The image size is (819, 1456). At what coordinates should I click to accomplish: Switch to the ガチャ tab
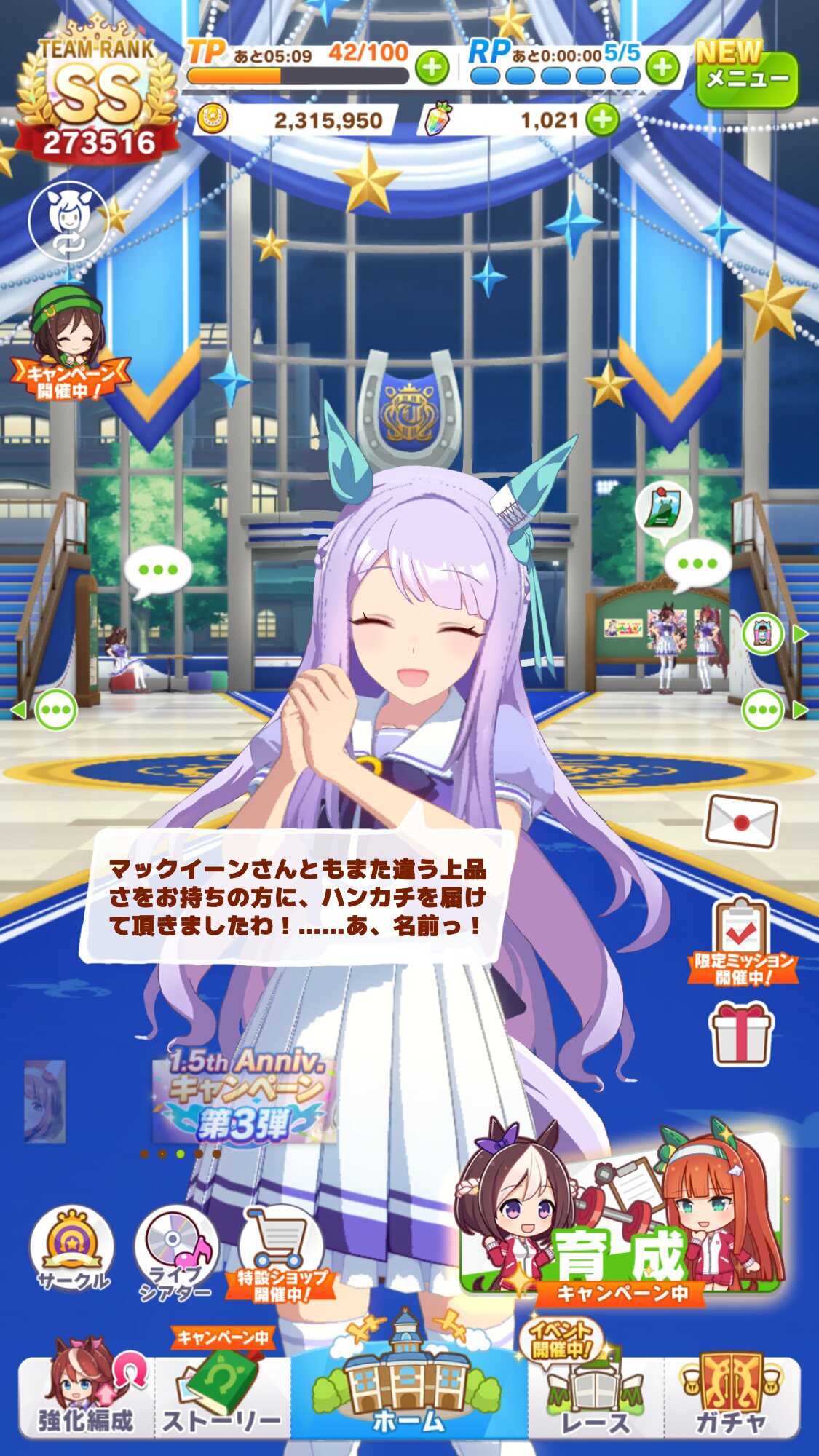click(x=731, y=1393)
